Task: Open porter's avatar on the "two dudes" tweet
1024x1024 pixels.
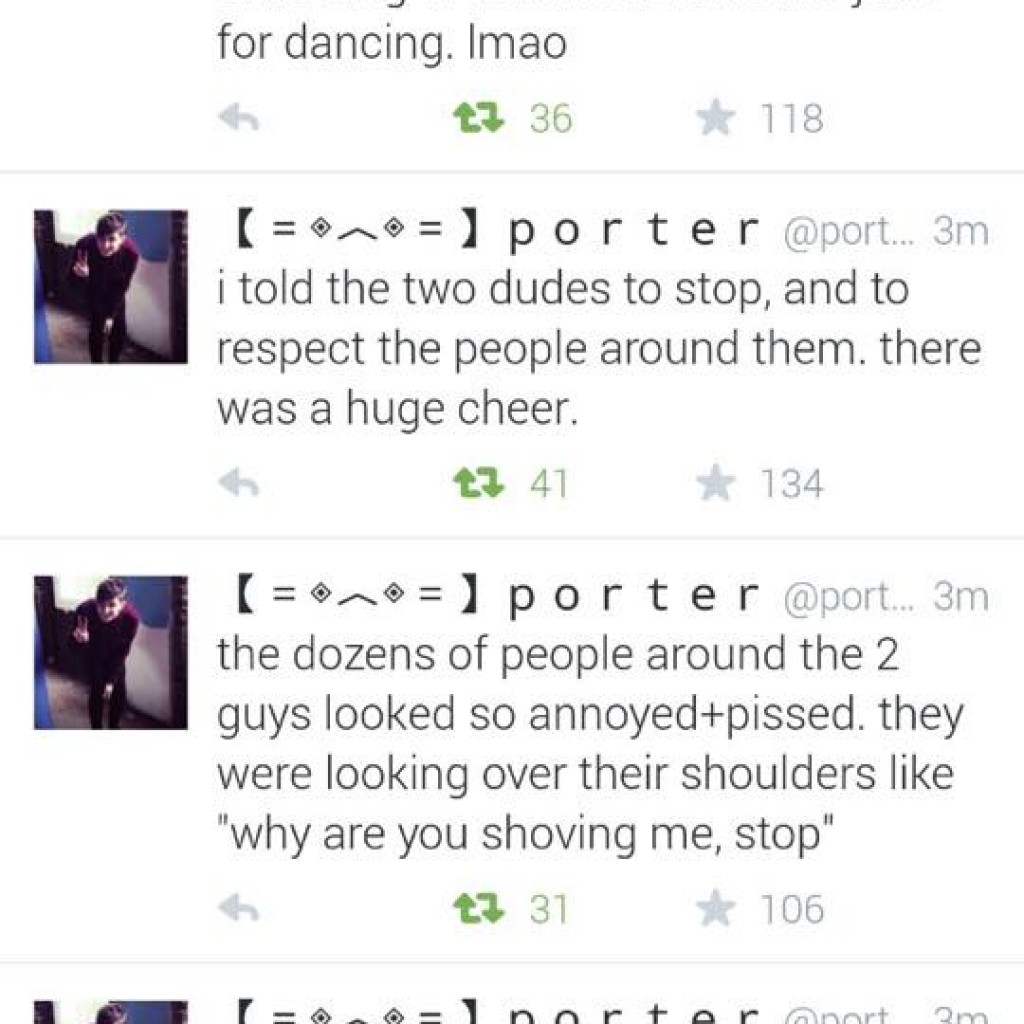Action: pos(110,286)
